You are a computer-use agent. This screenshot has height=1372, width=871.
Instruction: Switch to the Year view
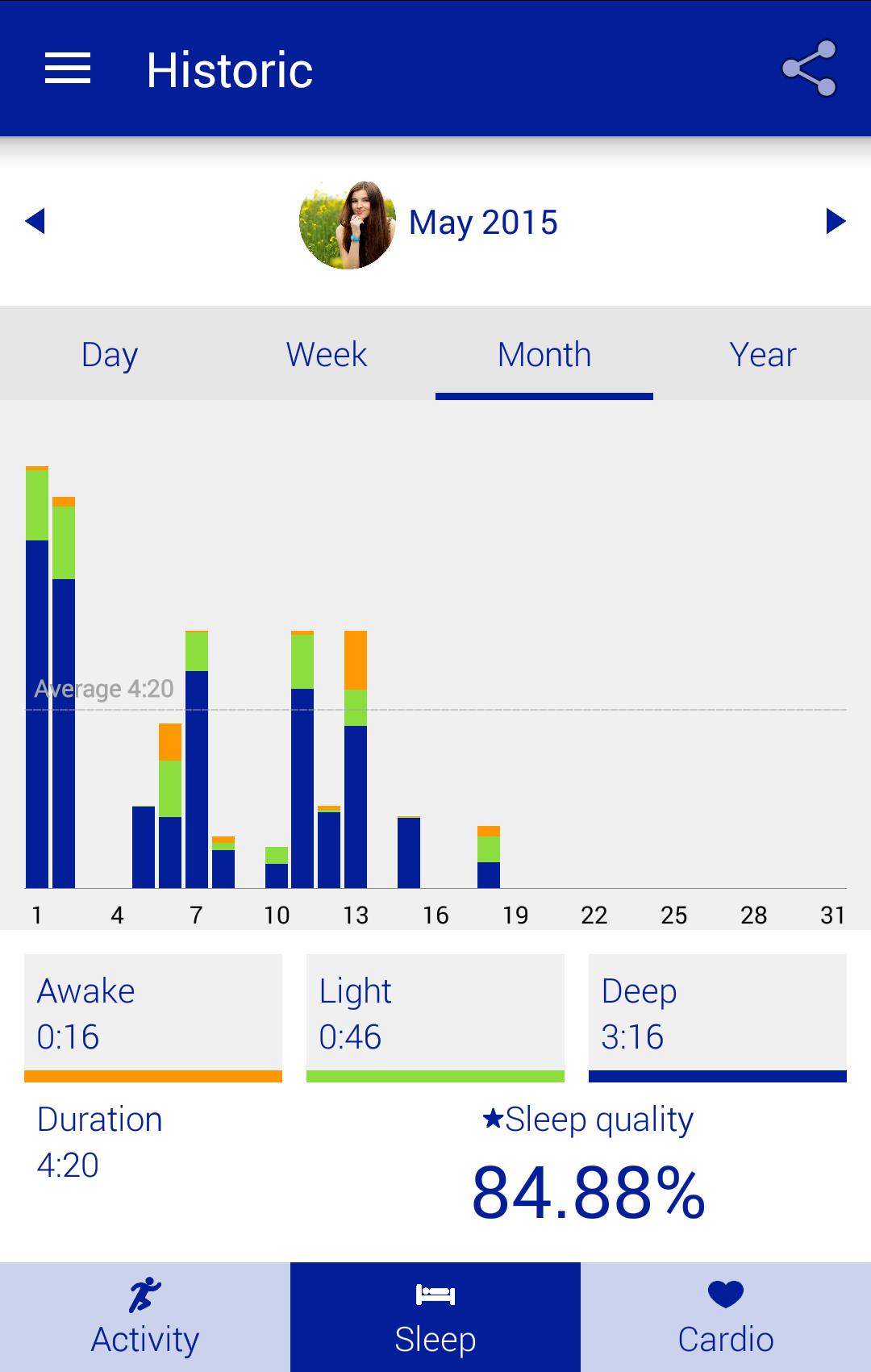762,355
